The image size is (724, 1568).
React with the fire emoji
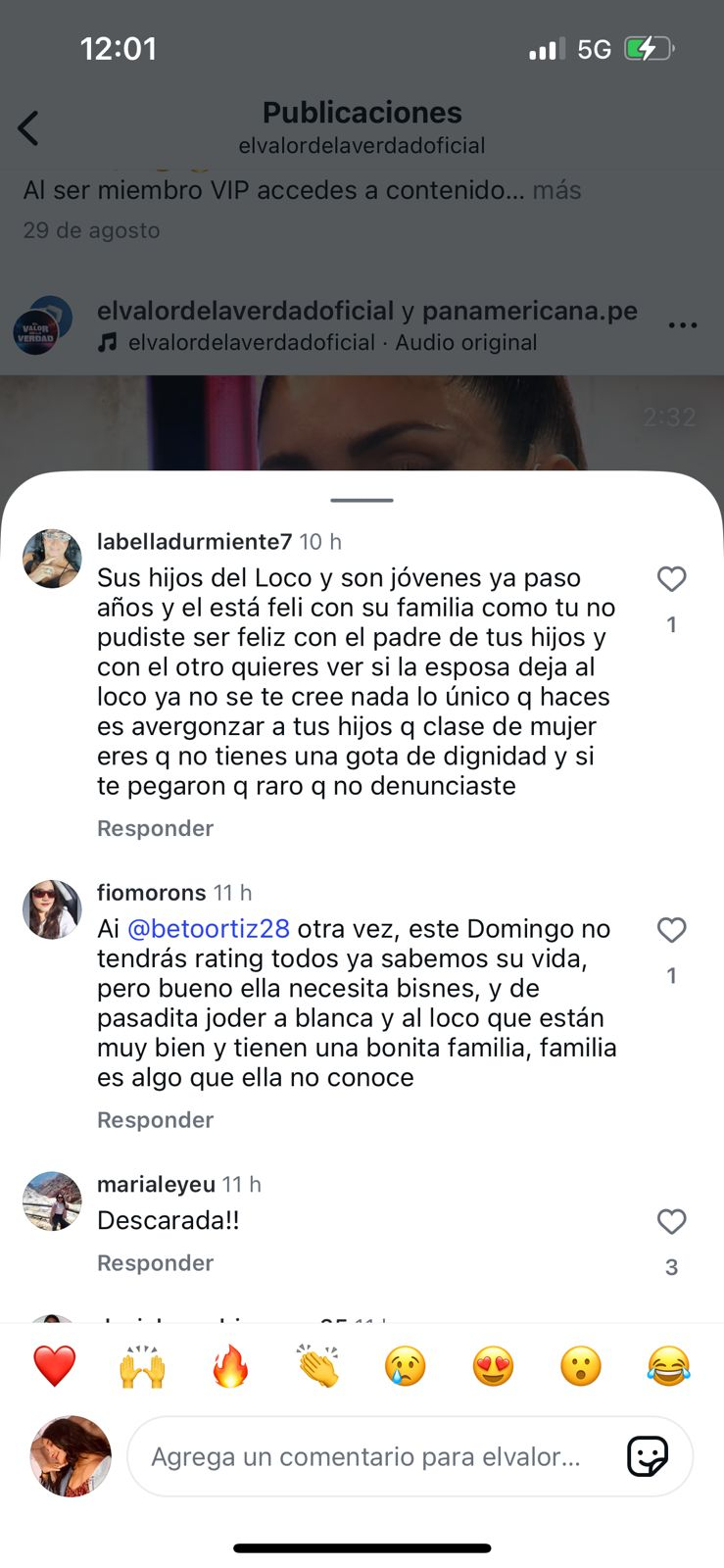[x=229, y=1366]
